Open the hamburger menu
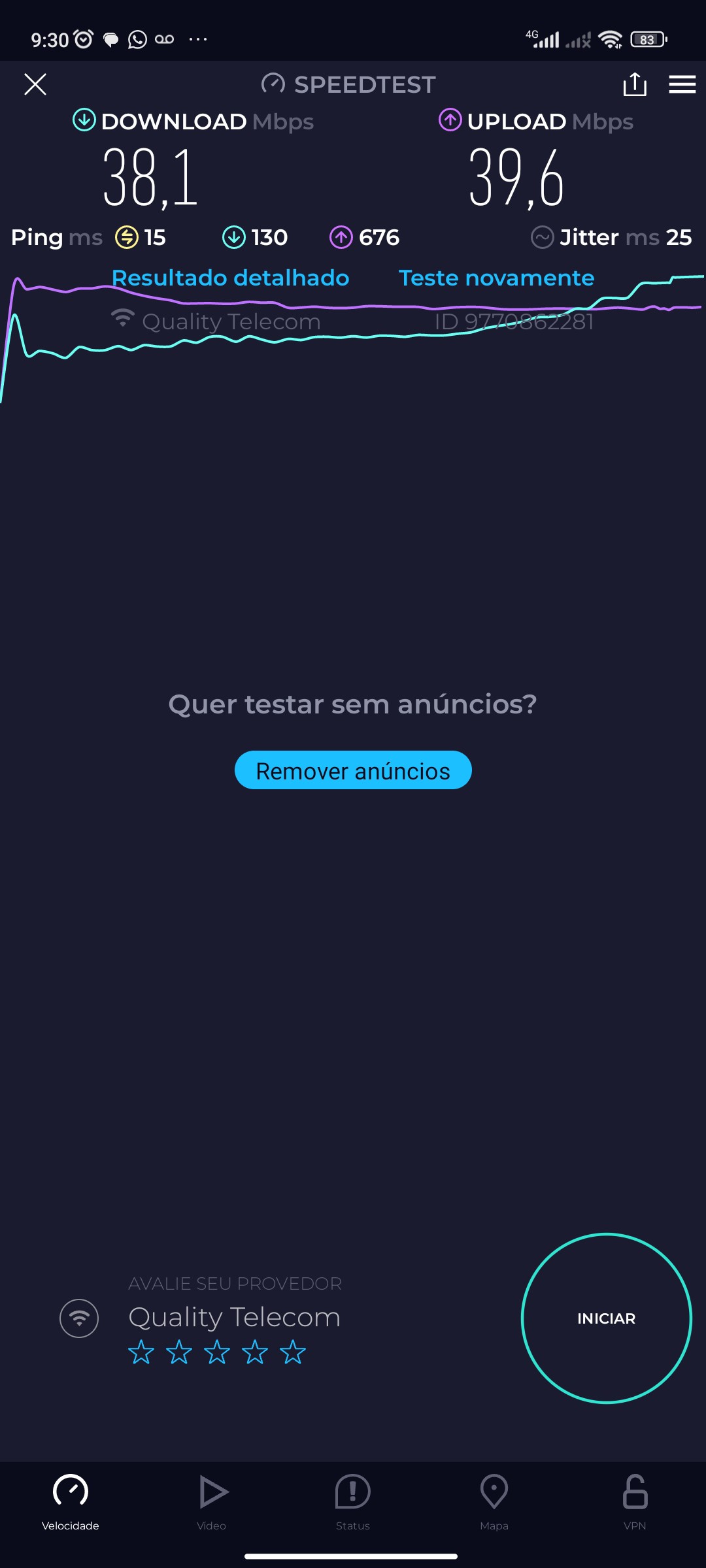 click(682, 84)
